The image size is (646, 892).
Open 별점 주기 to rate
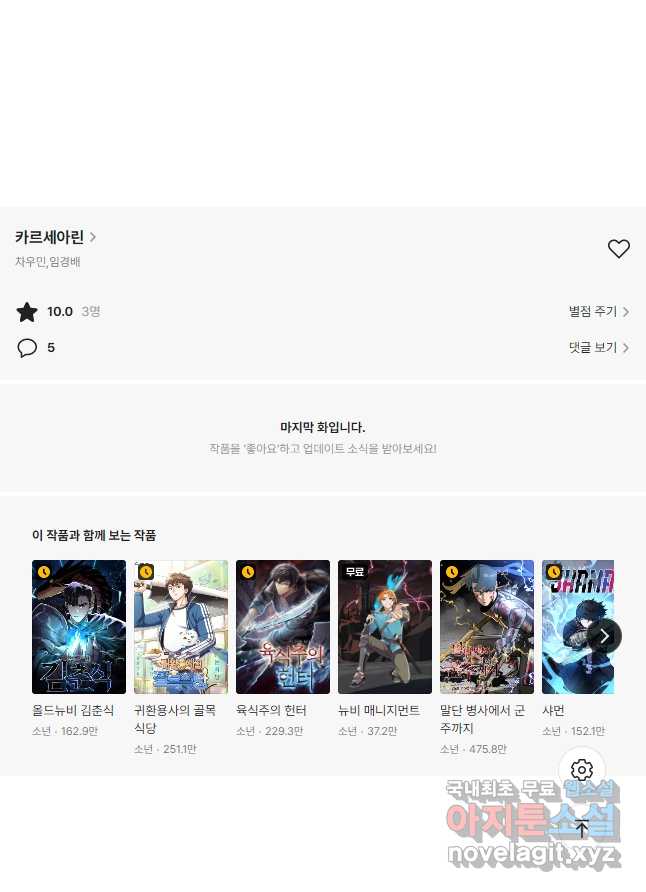598,312
